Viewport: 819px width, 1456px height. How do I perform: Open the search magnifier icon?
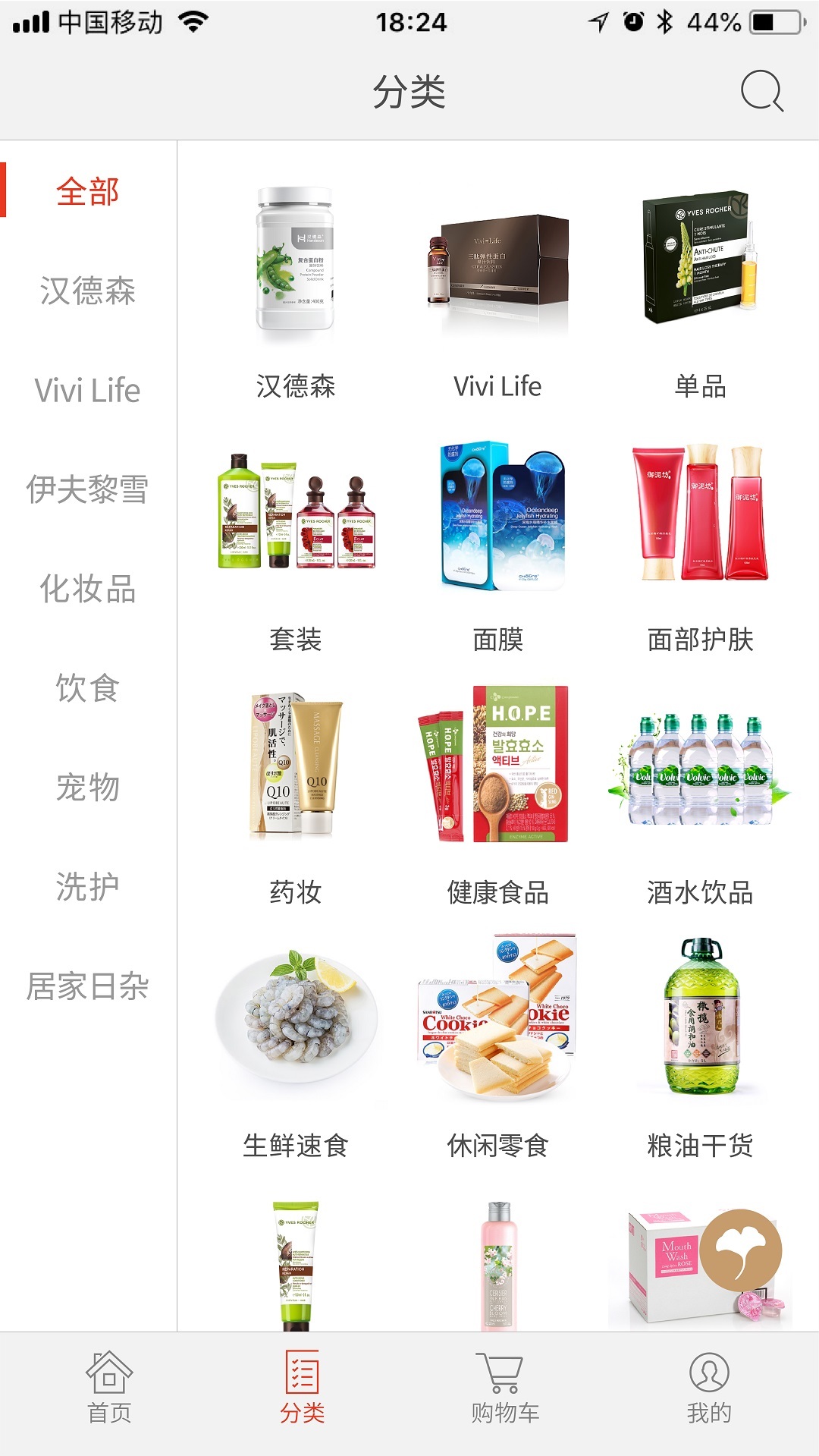click(761, 91)
